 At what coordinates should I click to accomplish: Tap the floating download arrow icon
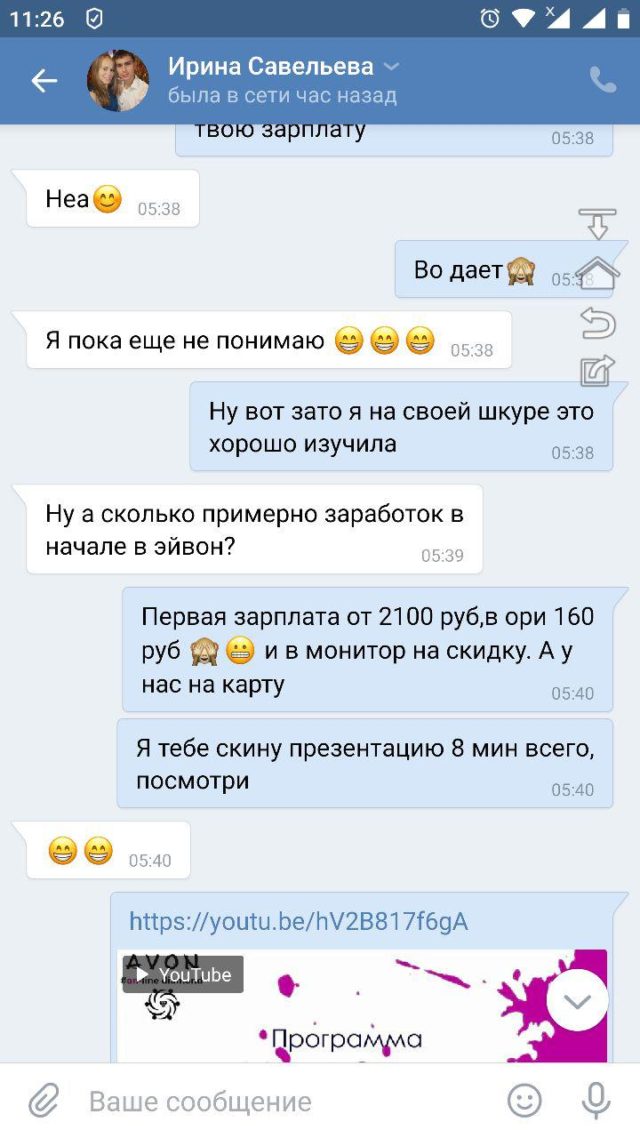597,224
